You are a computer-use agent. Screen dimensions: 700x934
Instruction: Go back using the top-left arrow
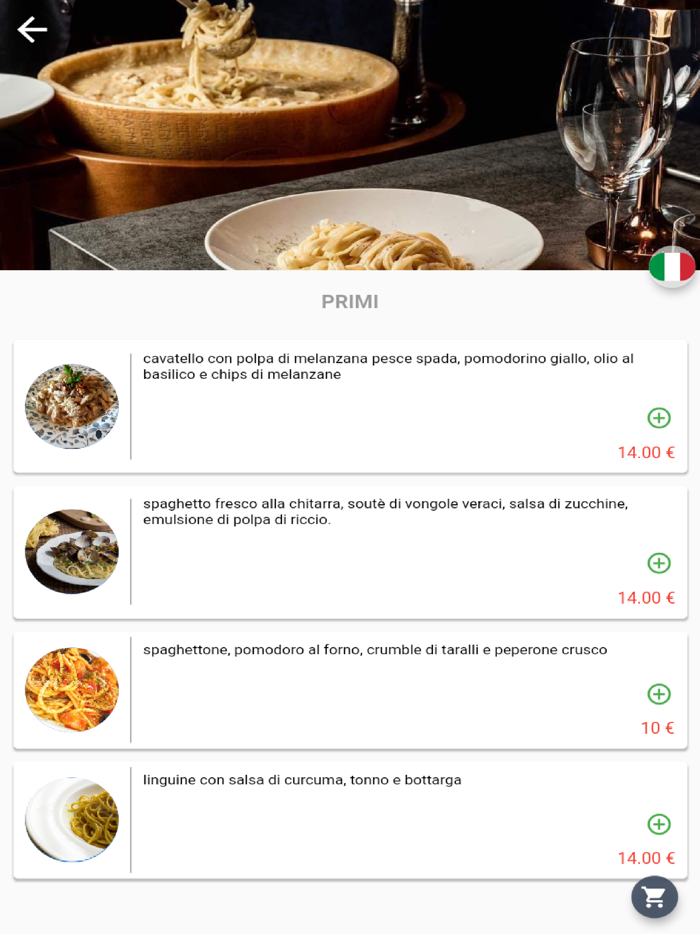point(32,30)
